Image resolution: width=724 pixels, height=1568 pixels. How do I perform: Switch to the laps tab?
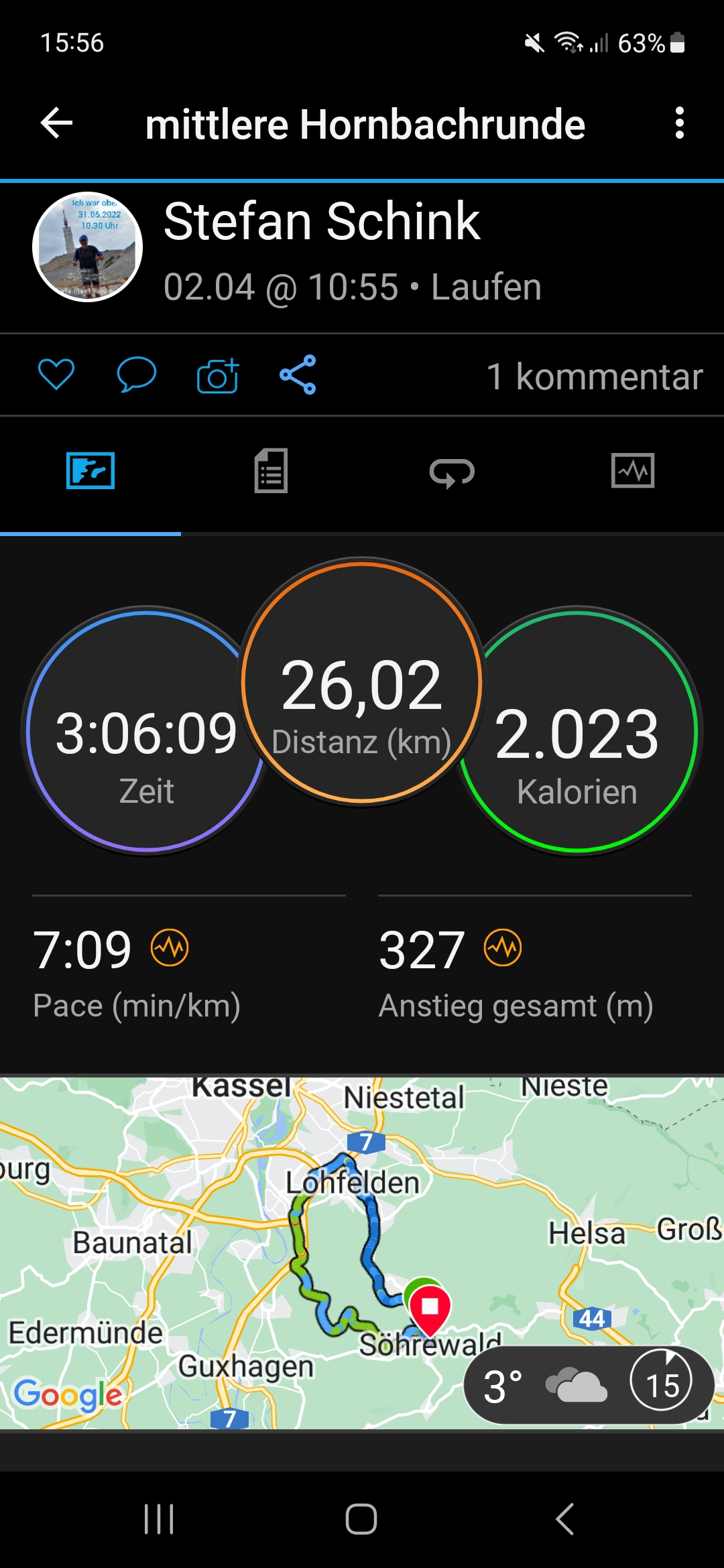coord(452,472)
